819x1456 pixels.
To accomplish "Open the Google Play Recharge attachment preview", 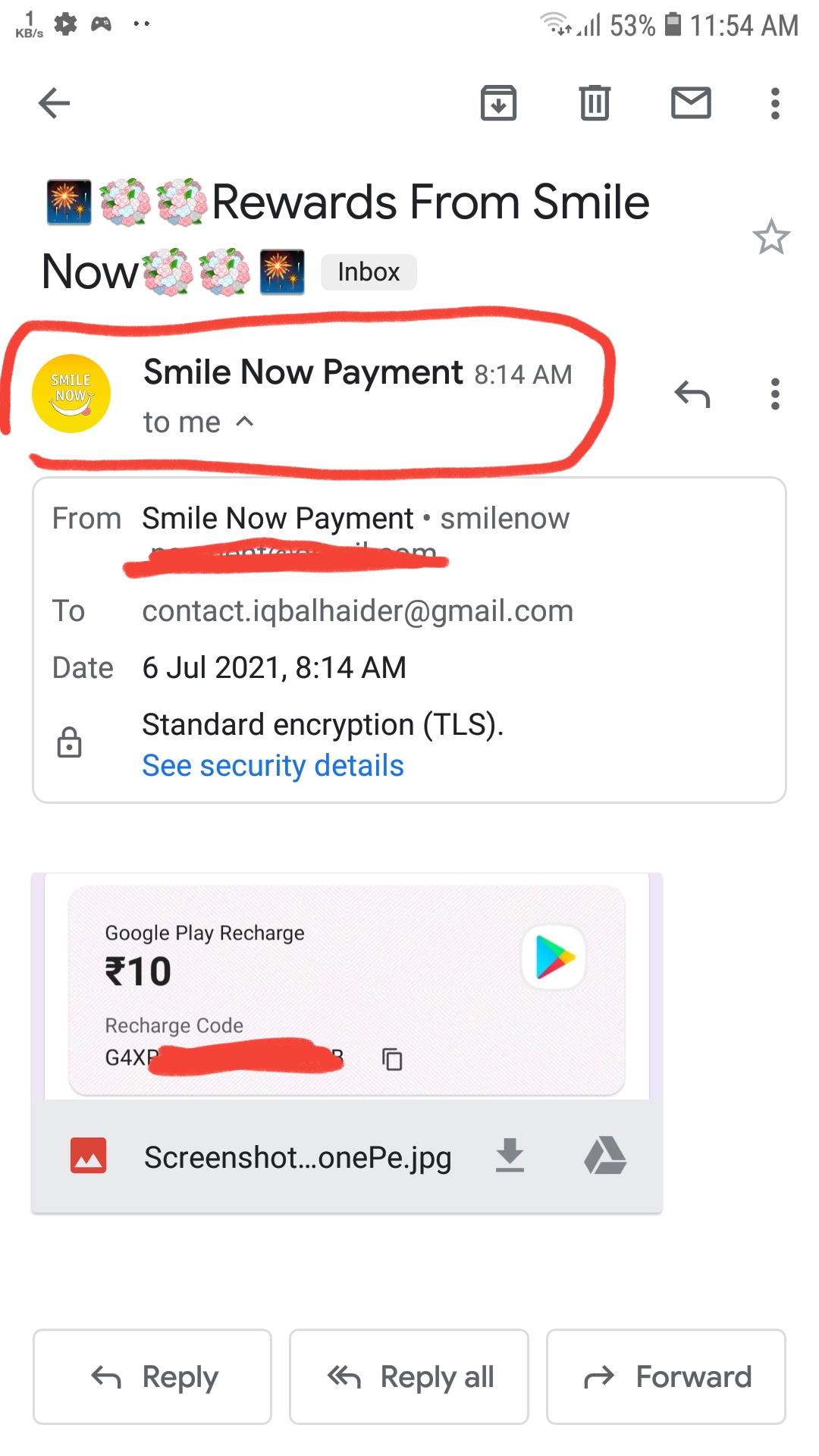I will 347,987.
